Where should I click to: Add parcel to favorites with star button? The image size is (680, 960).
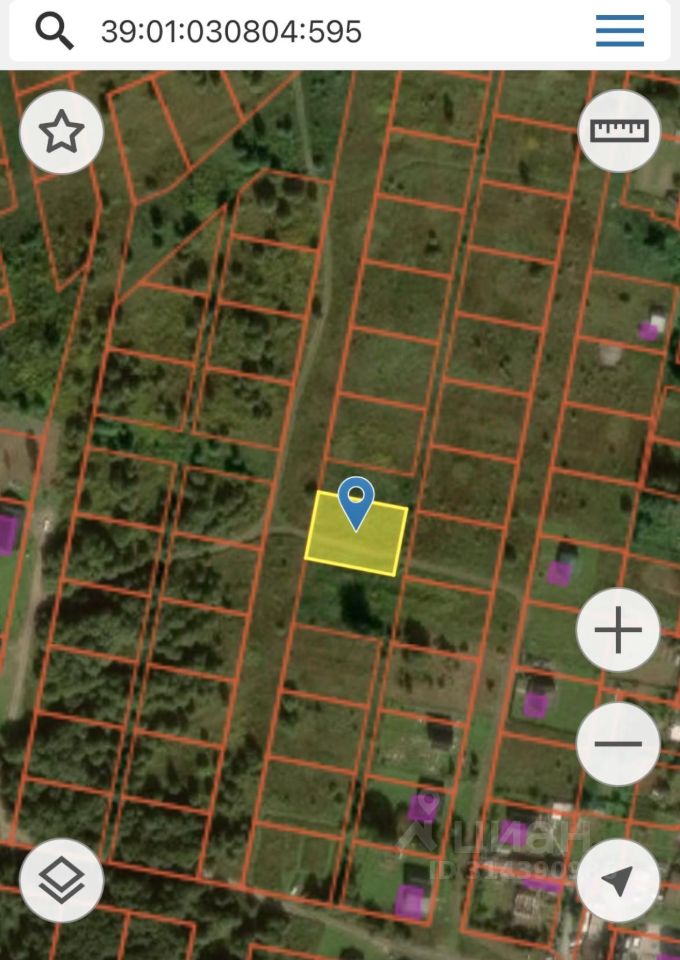tap(61, 132)
